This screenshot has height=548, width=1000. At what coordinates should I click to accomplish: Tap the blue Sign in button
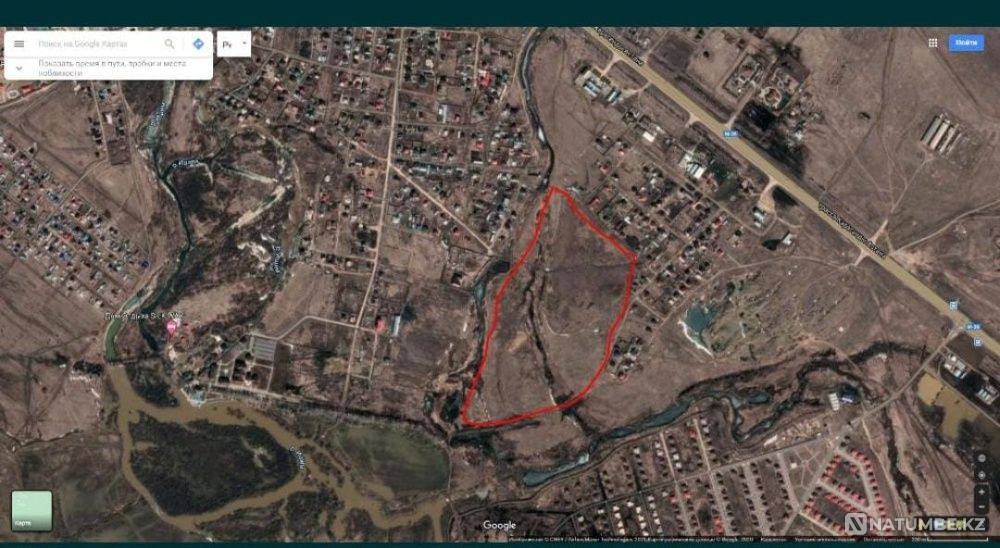tap(965, 43)
